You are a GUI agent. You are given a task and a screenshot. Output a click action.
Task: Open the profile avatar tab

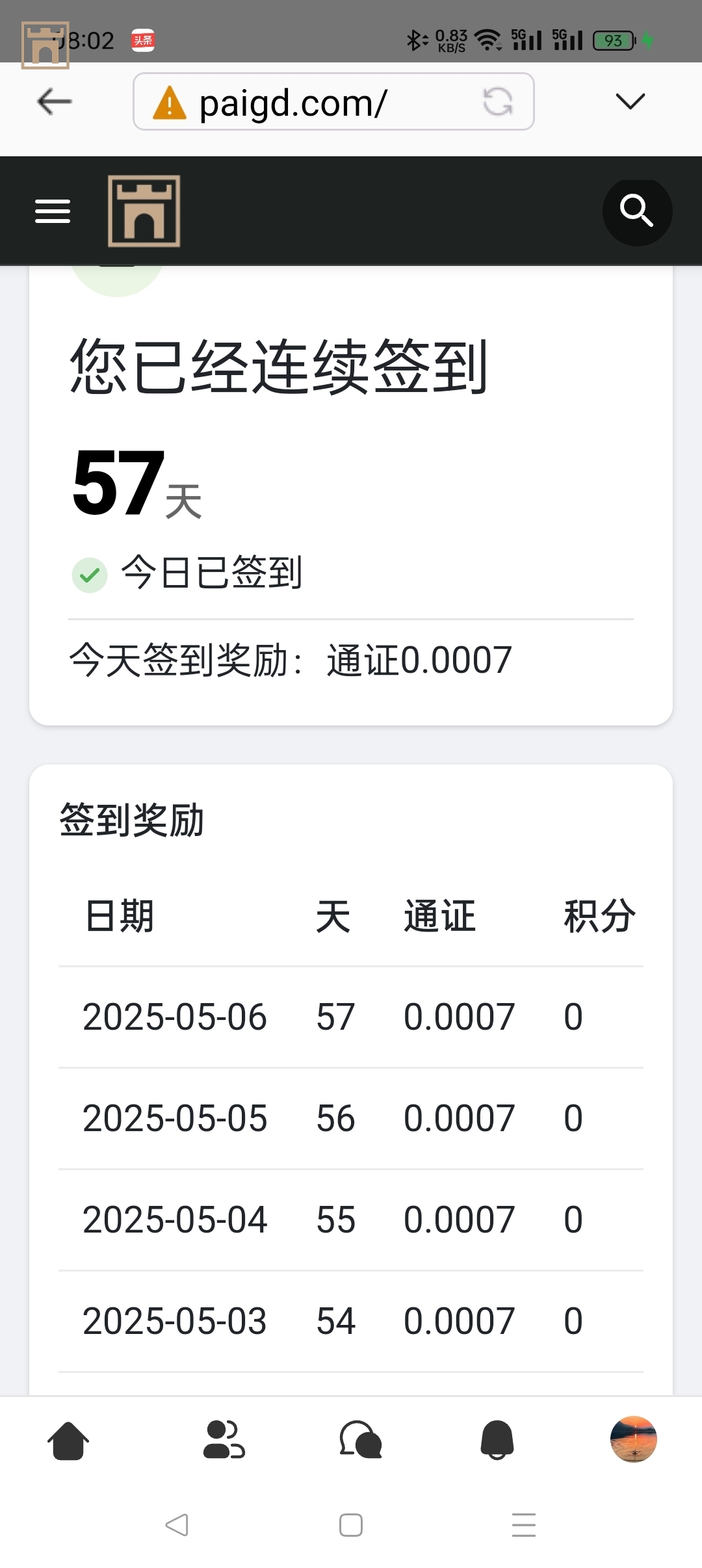pos(633,1439)
